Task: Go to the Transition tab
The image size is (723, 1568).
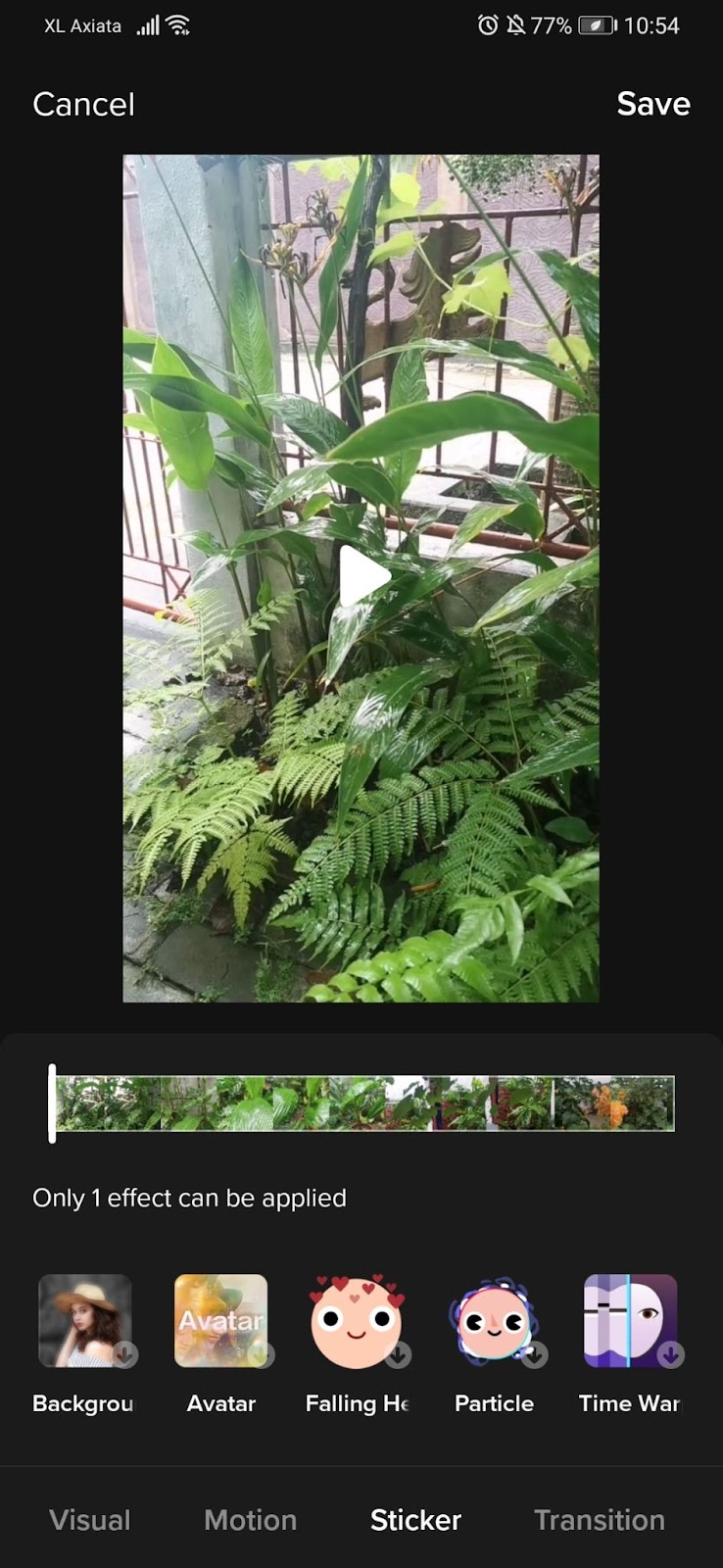Action: [x=600, y=1520]
